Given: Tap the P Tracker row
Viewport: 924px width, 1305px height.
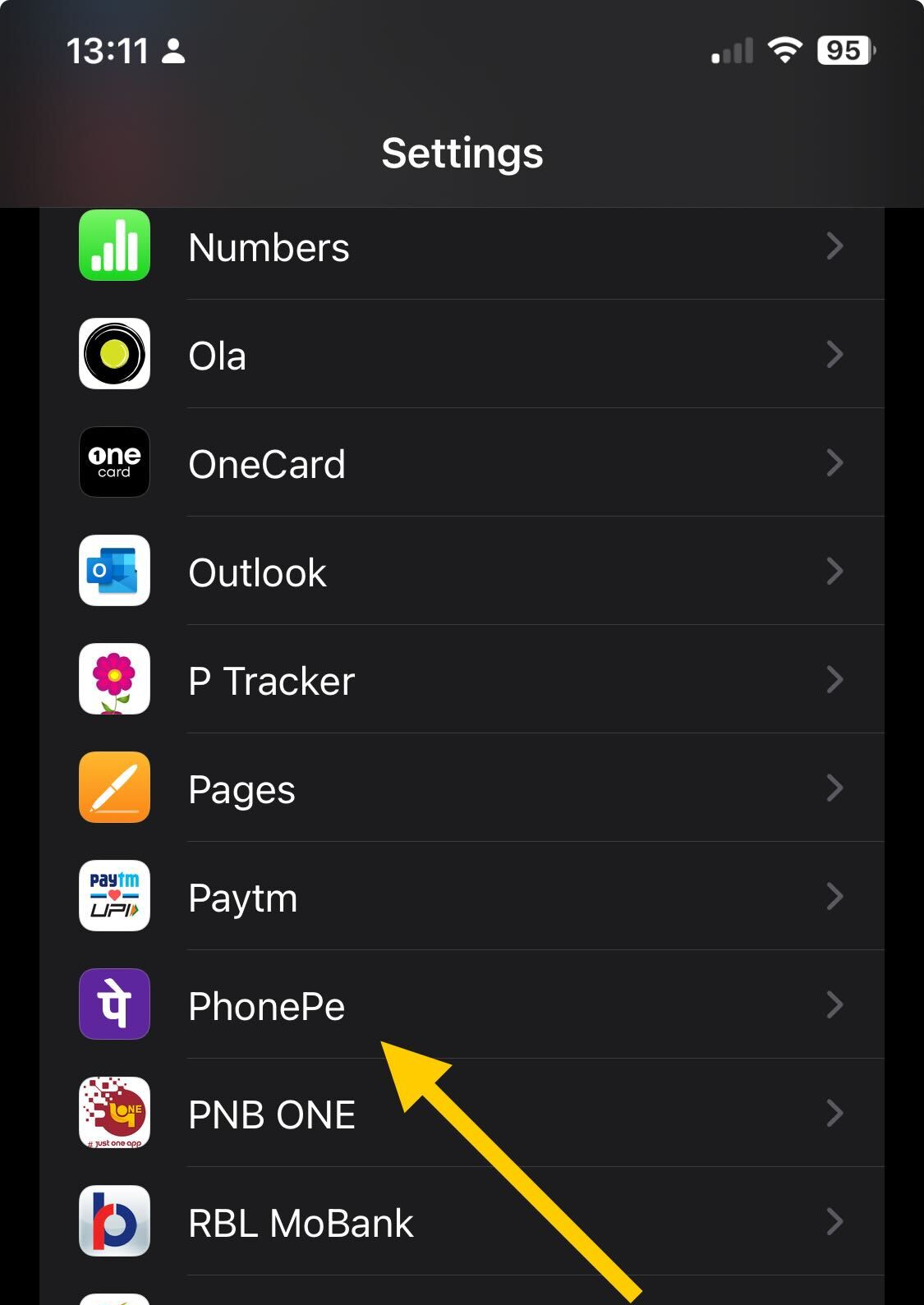Looking at the screenshot, I should (x=460, y=681).
